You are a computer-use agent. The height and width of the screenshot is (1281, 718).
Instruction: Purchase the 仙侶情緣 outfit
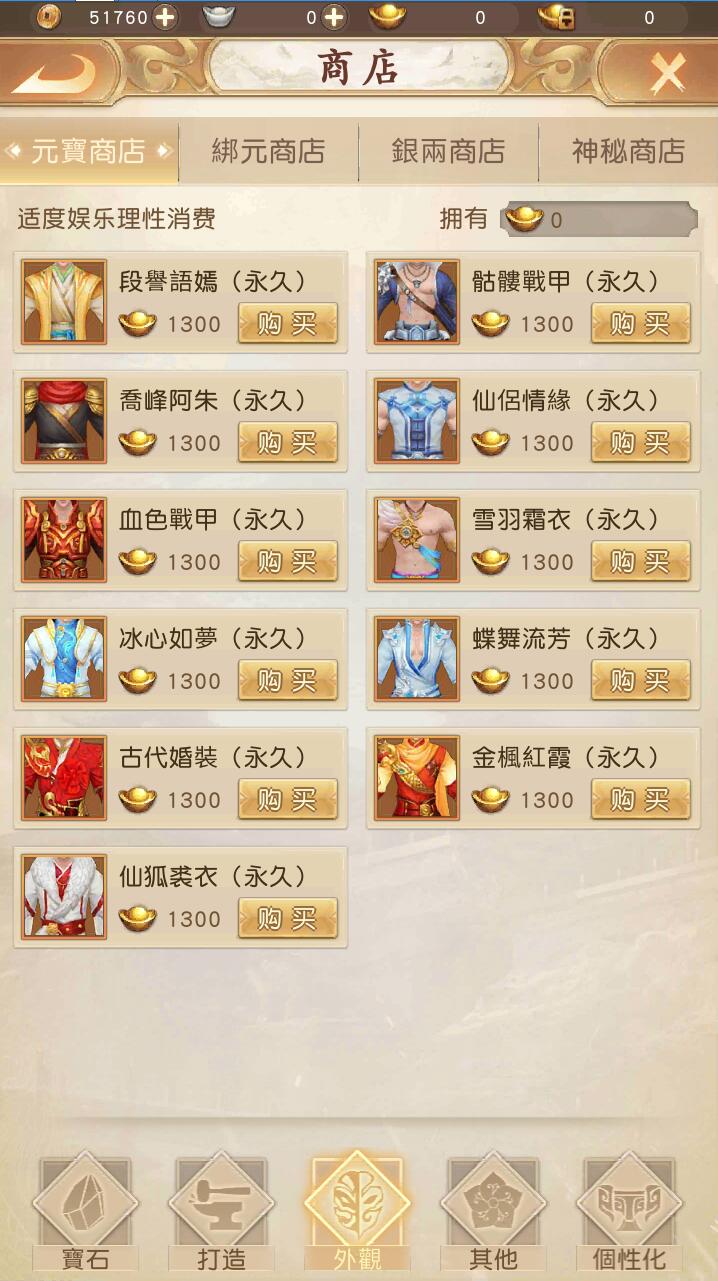click(640, 443)
